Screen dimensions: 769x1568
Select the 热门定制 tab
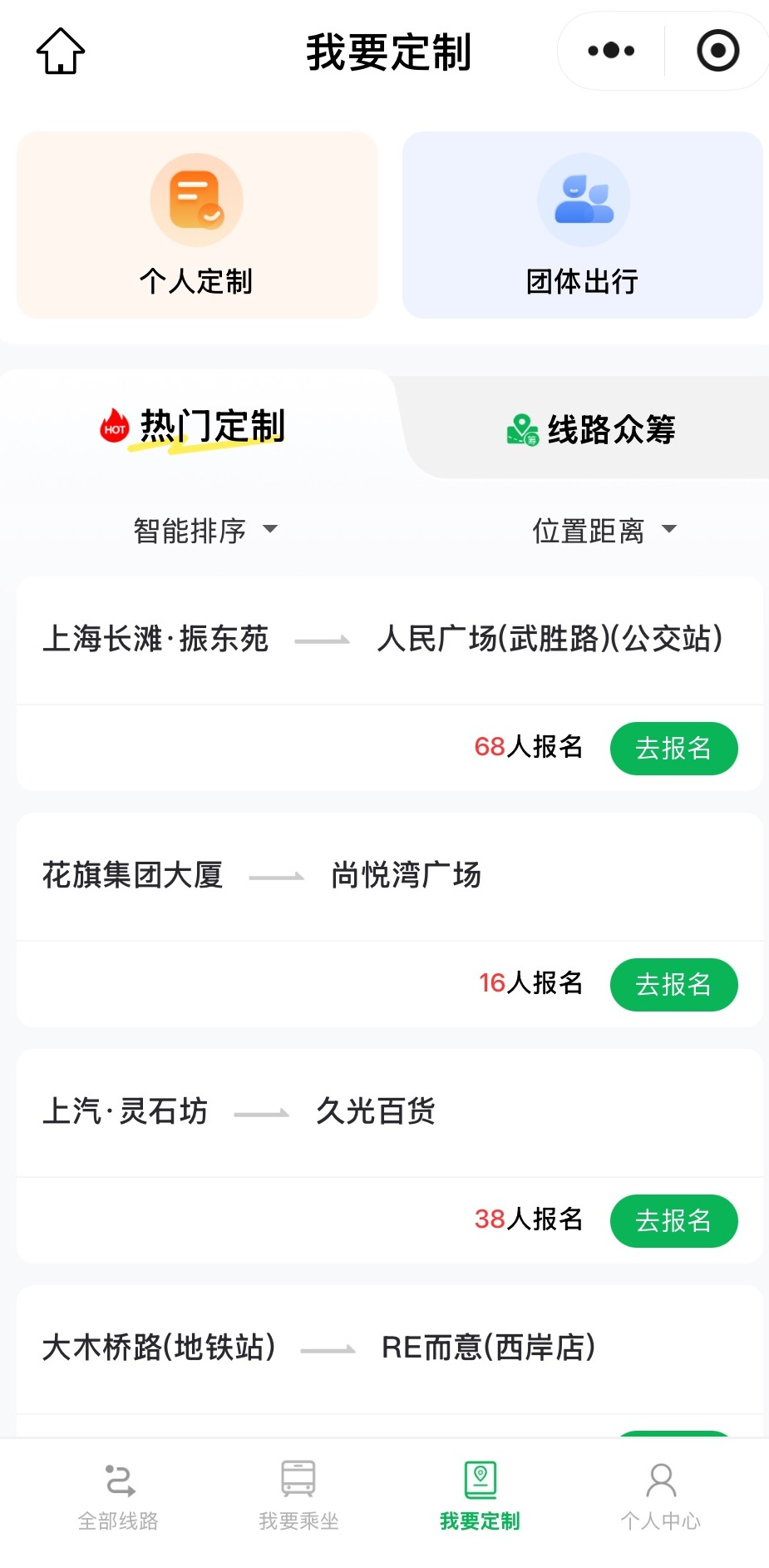[193, 427]
